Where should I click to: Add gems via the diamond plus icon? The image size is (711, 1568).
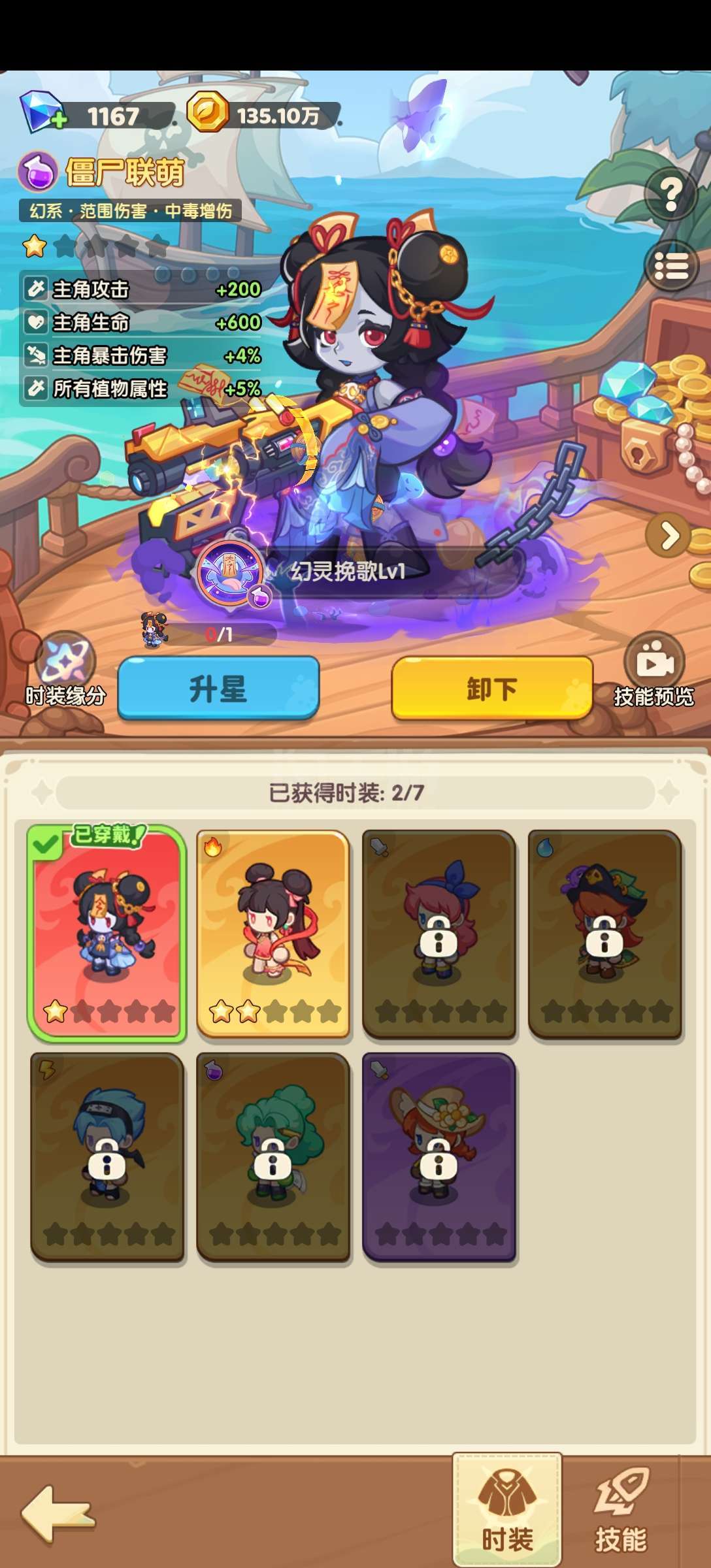click(42, 112)
